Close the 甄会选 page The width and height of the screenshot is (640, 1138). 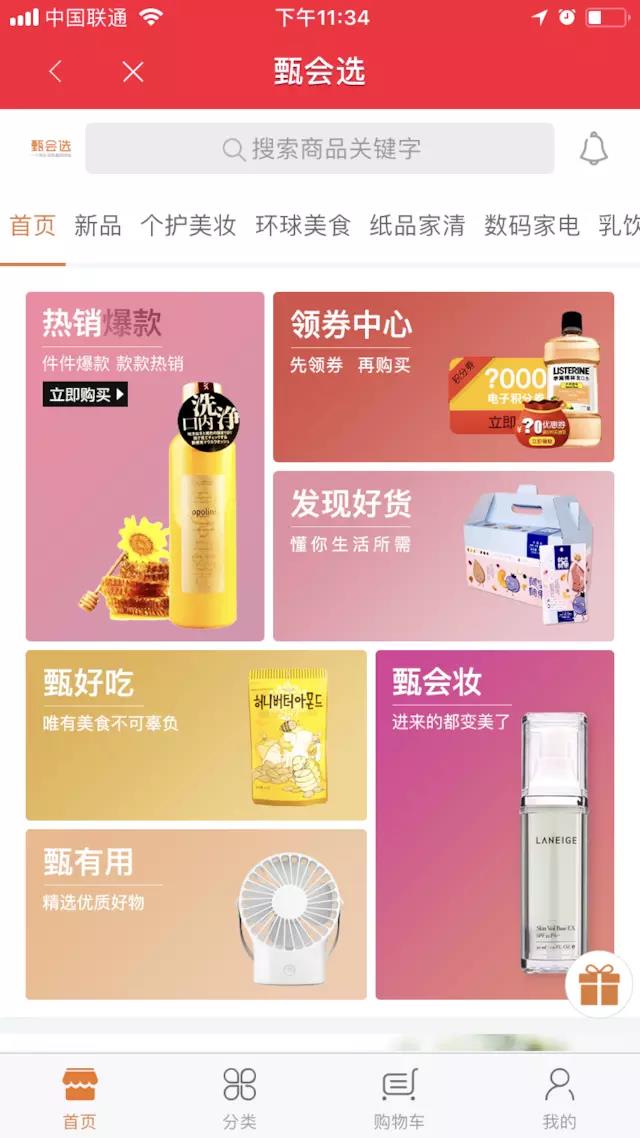point(133,71)
